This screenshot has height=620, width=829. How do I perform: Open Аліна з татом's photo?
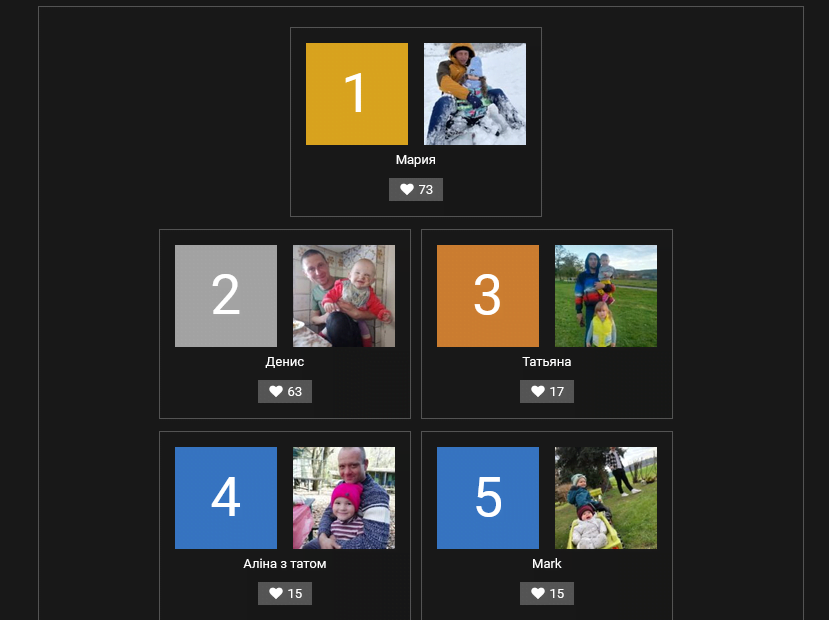pyautogui.click(x=343, y=498)
